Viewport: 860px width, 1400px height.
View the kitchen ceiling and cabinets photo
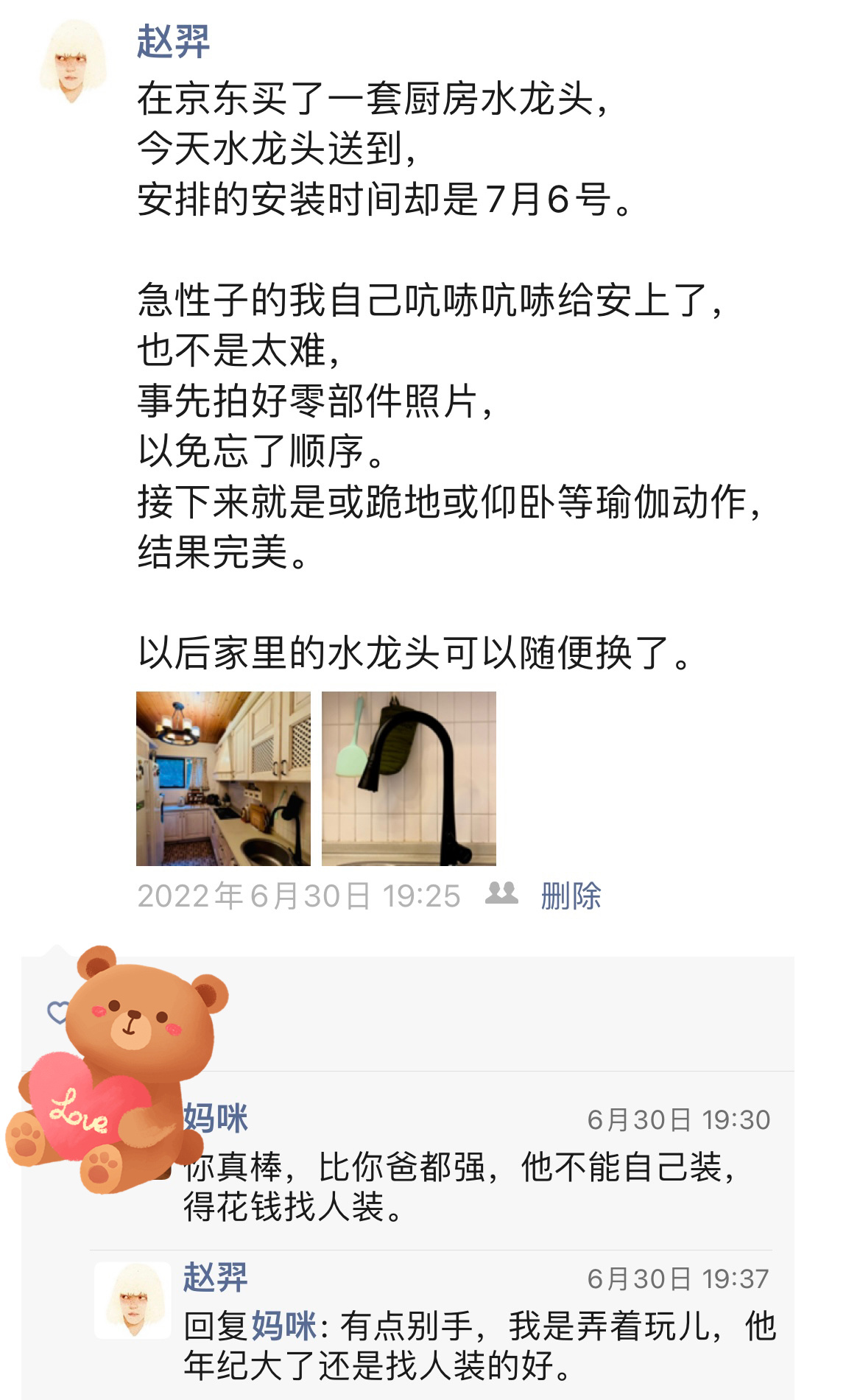point(223,778)
